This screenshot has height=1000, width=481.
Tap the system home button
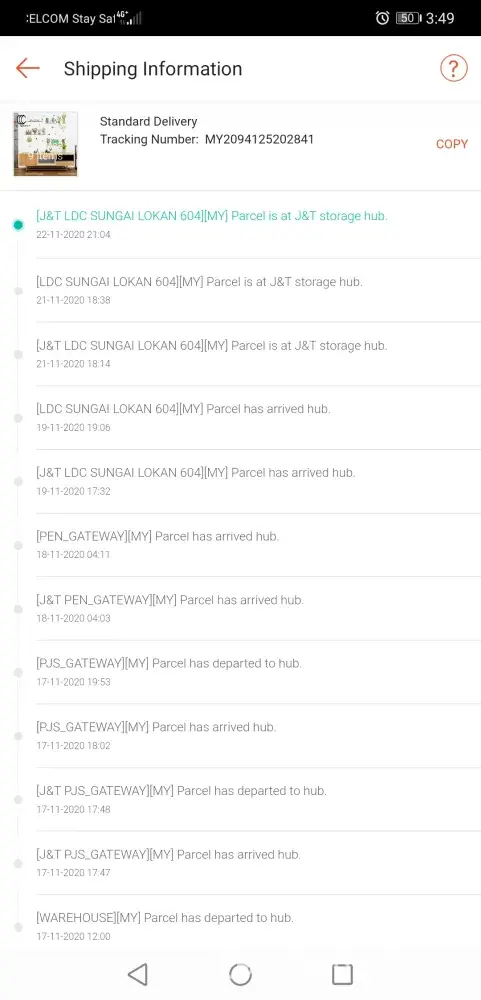click(x=240, y=974)
